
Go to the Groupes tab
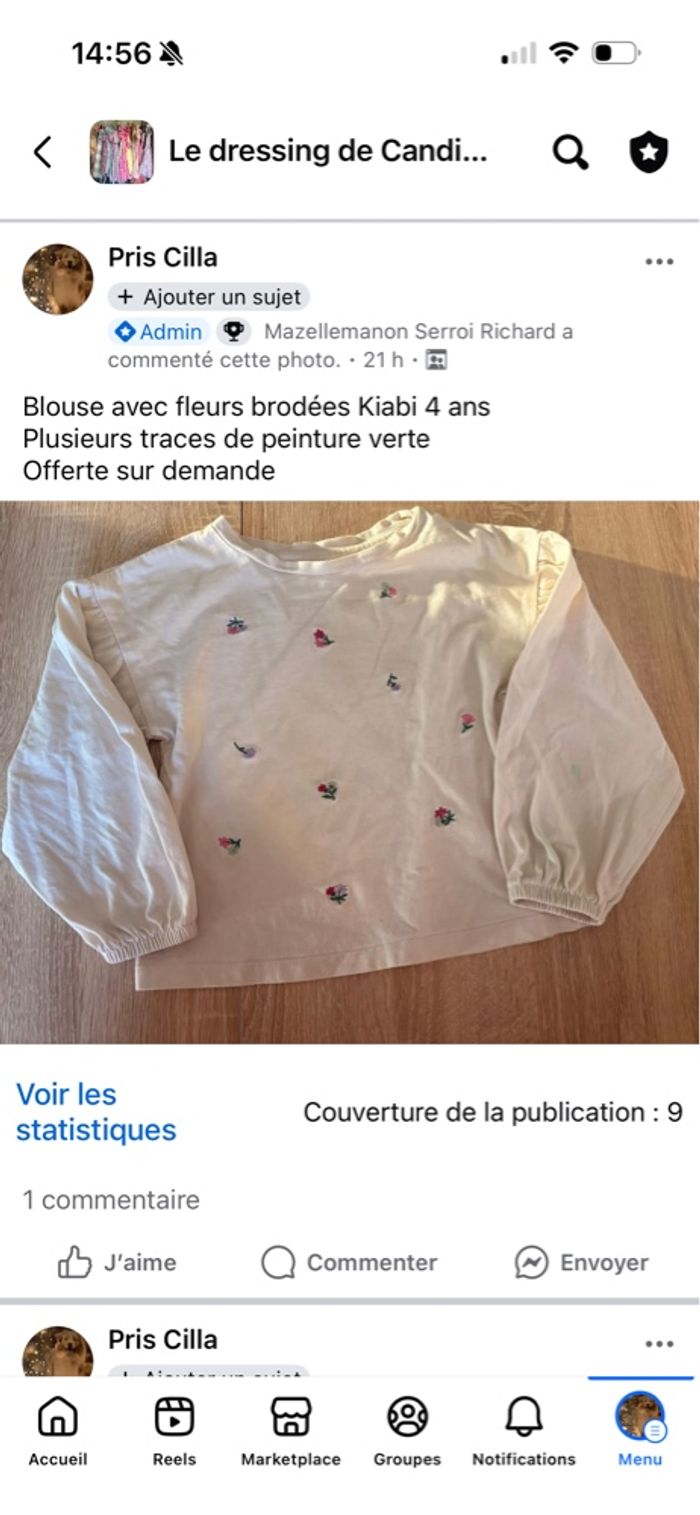[407, 1431]
